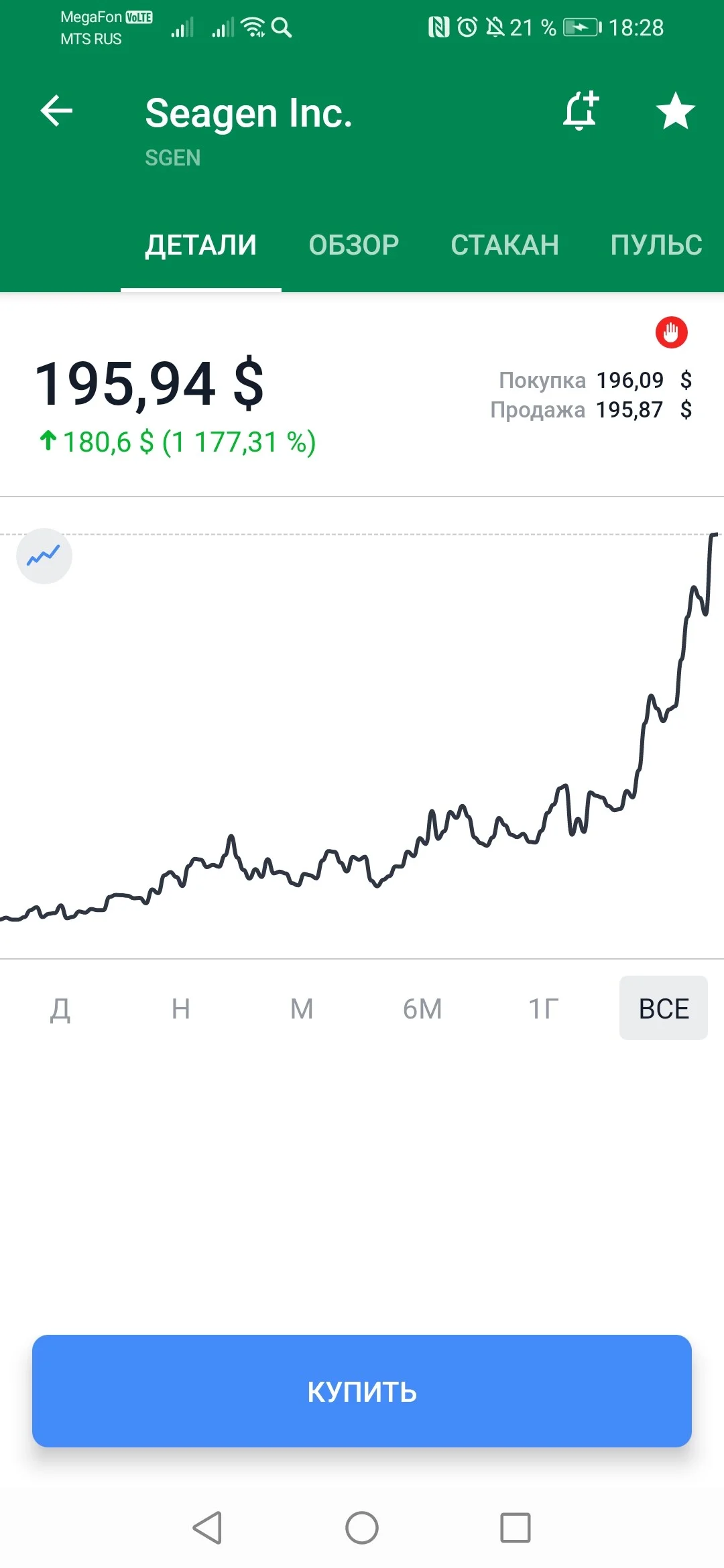Show the 1Г one-year chart period

tap(543, 1008)
